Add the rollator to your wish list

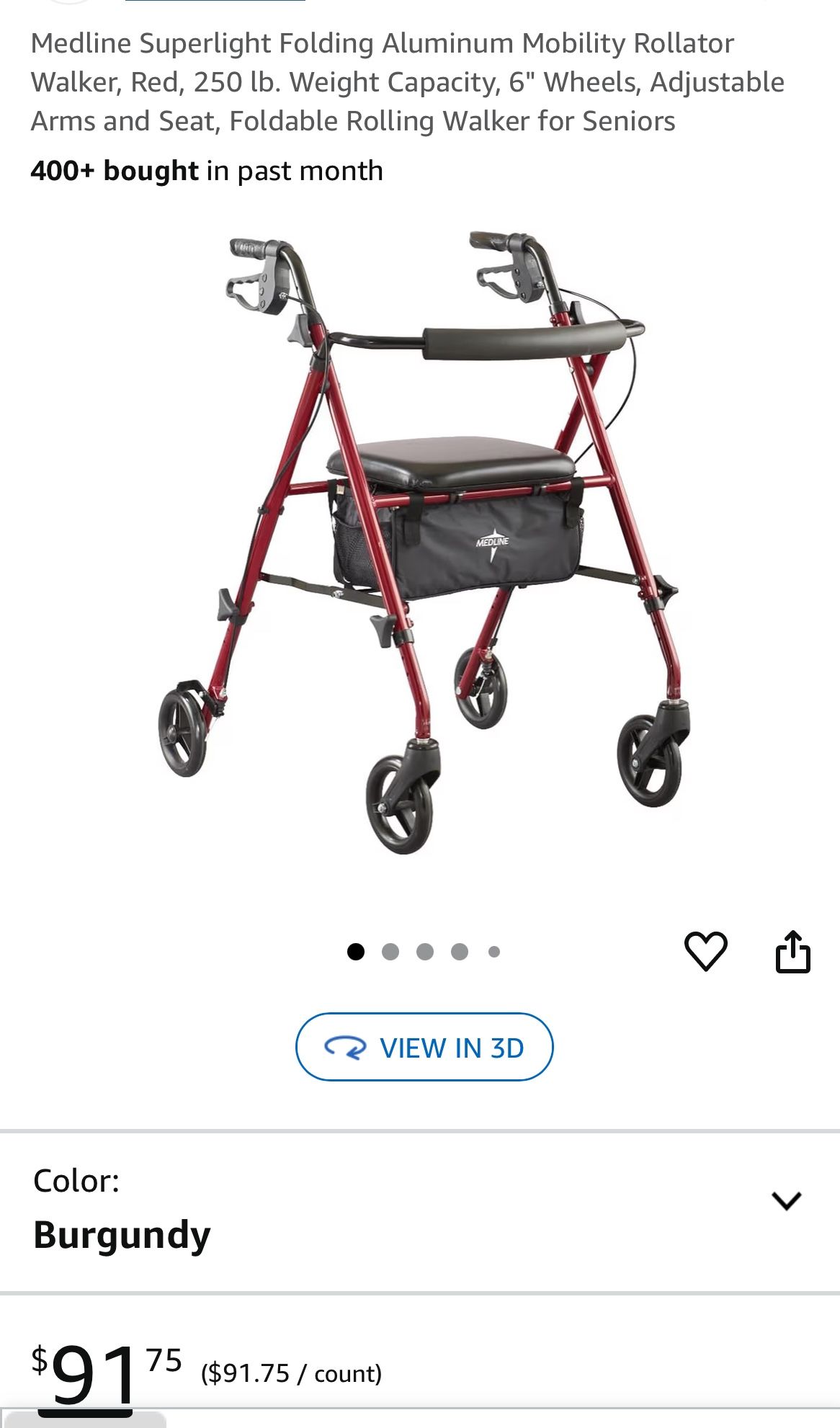pos(705,951)
